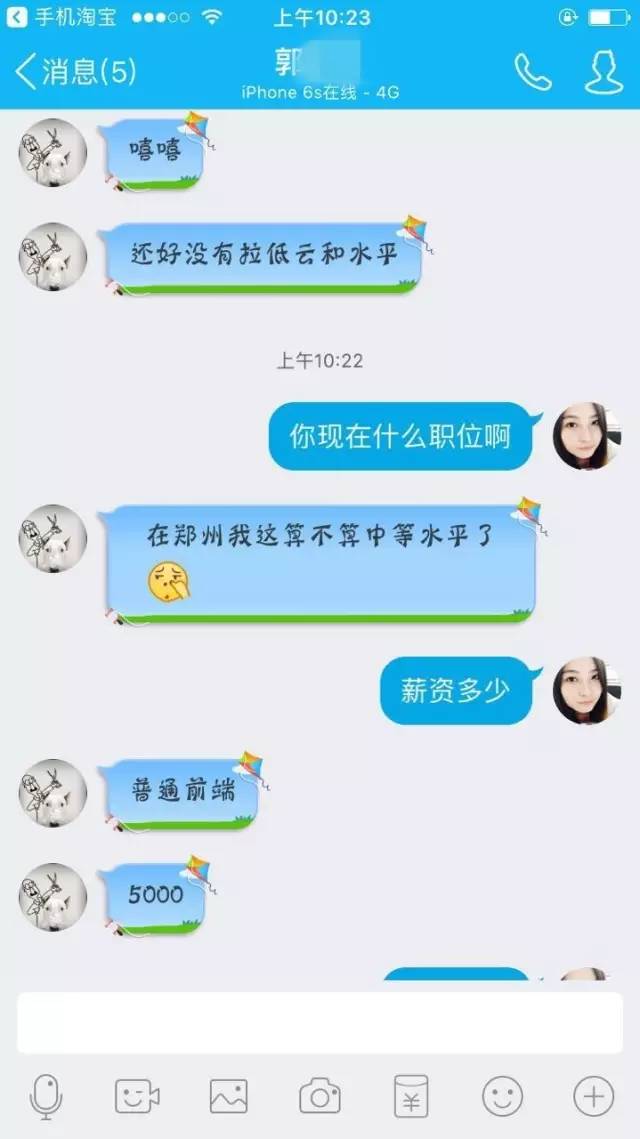Start a voice call with this contact
Viewport: 640px width, 1139px height.
tap(533, 71)
